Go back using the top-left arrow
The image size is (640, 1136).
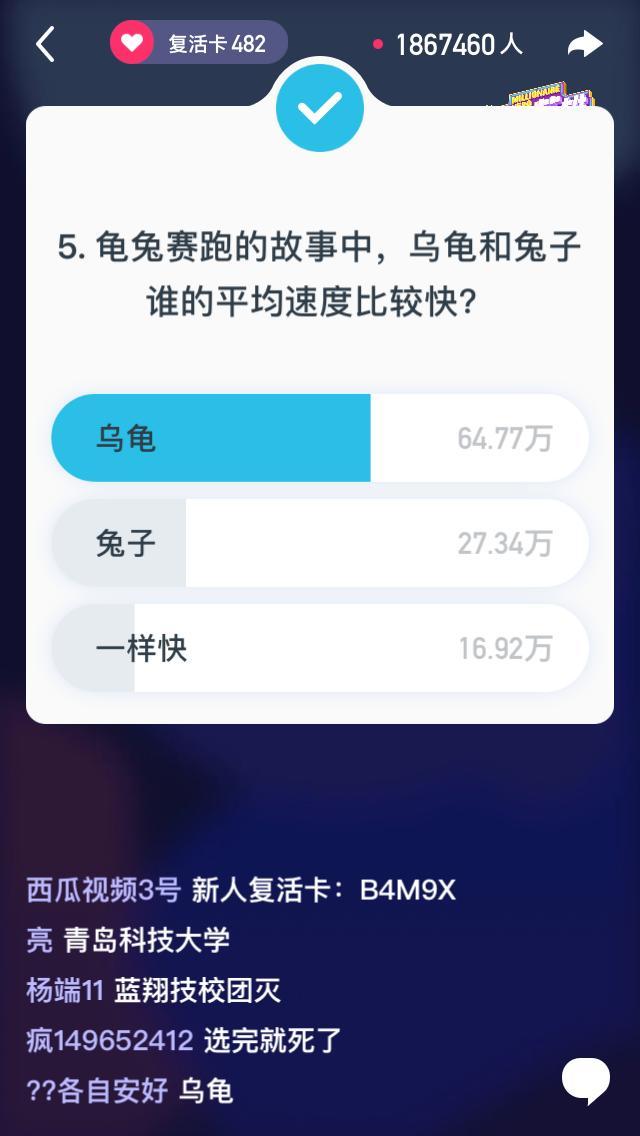(x=45, y=45)
